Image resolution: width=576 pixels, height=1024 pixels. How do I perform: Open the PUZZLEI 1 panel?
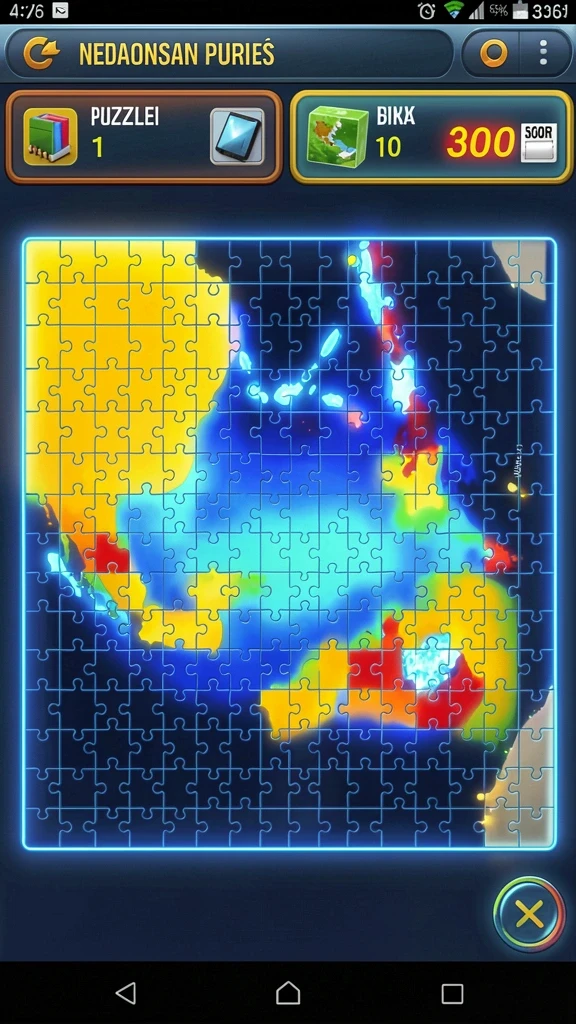pos(144,136)
